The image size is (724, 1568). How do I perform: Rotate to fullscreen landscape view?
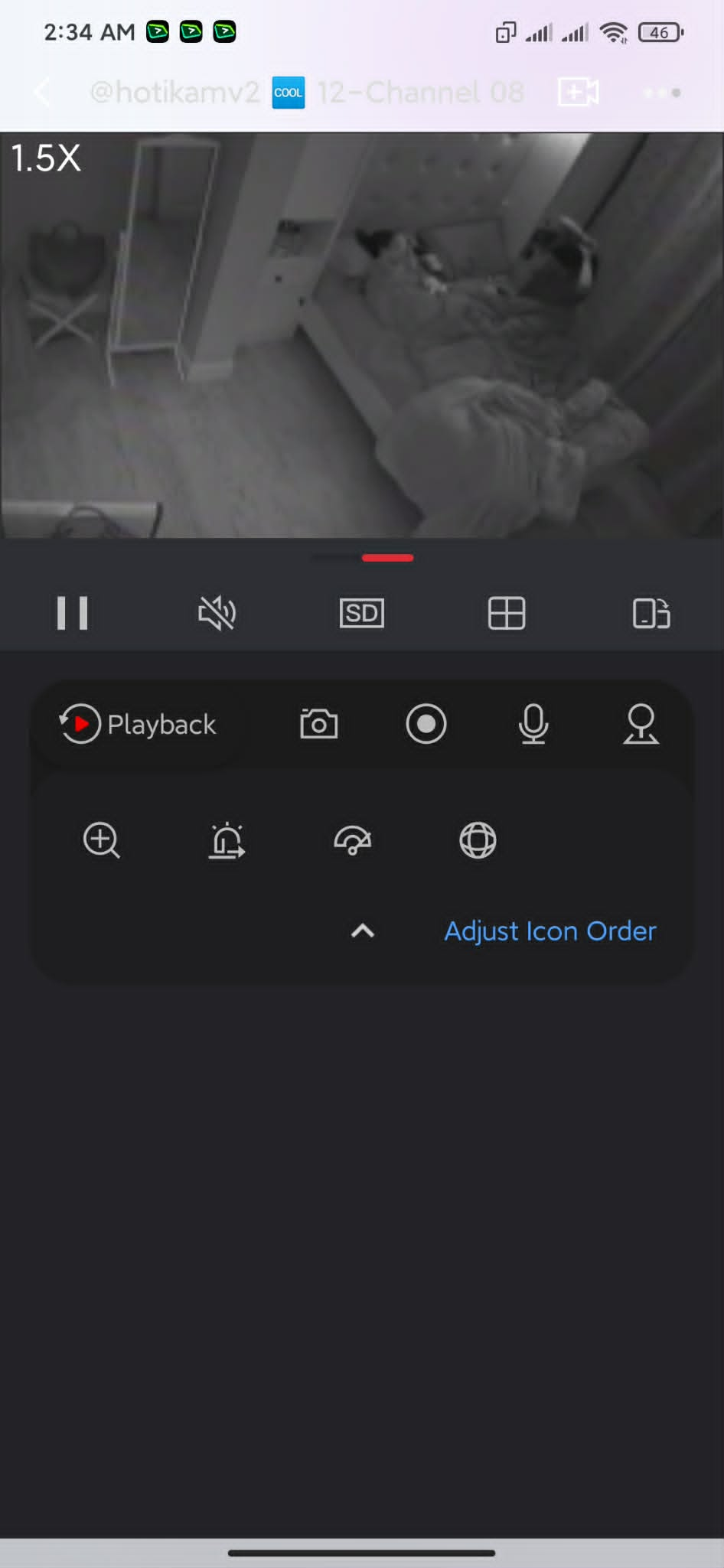click(651, 613)
